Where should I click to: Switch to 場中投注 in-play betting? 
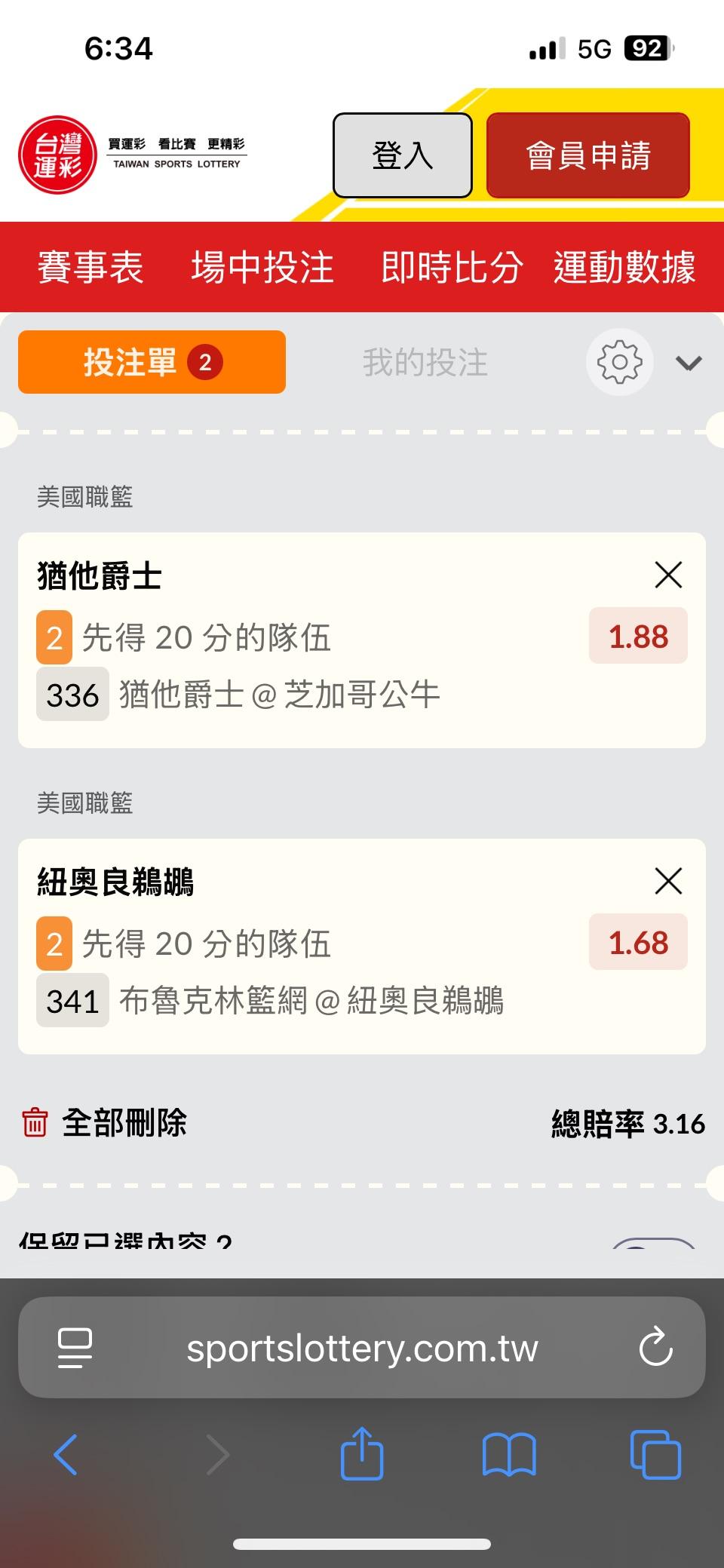click(262, 267)
